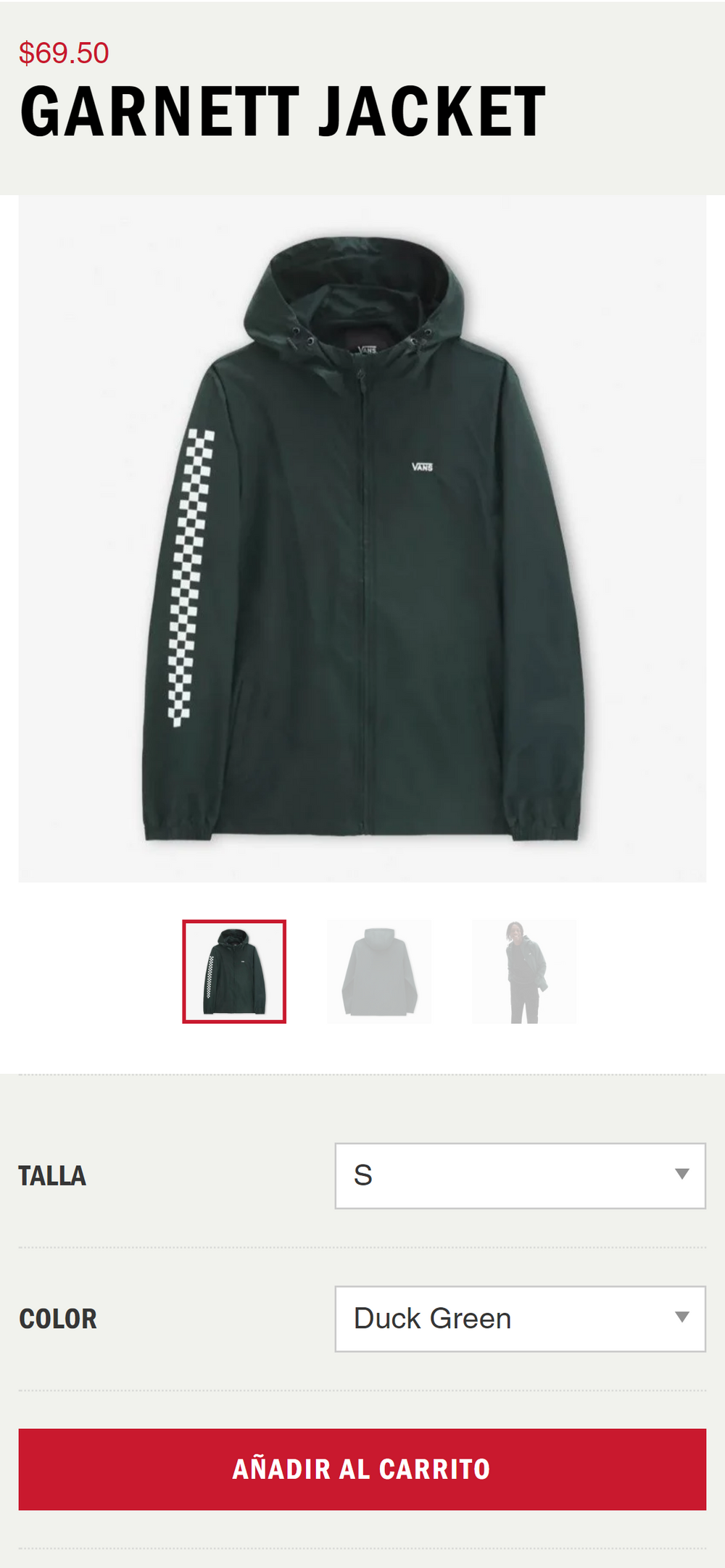
Task: Show the model wearing jacket thumbnail
Action: pyautogui.click(x=524, y=971)
